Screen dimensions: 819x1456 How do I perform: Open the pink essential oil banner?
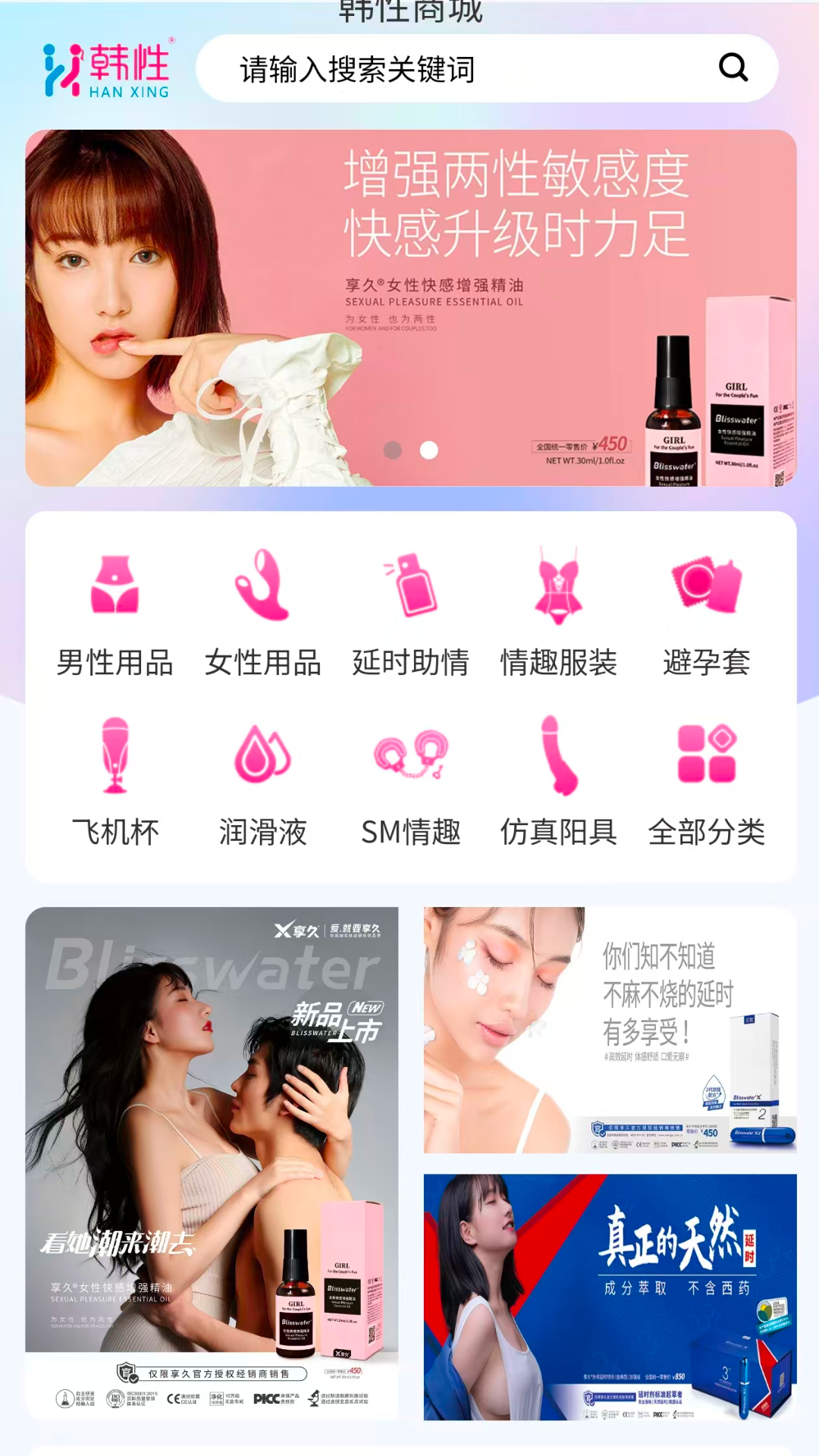pyautogui.click(x=410, y=307)
